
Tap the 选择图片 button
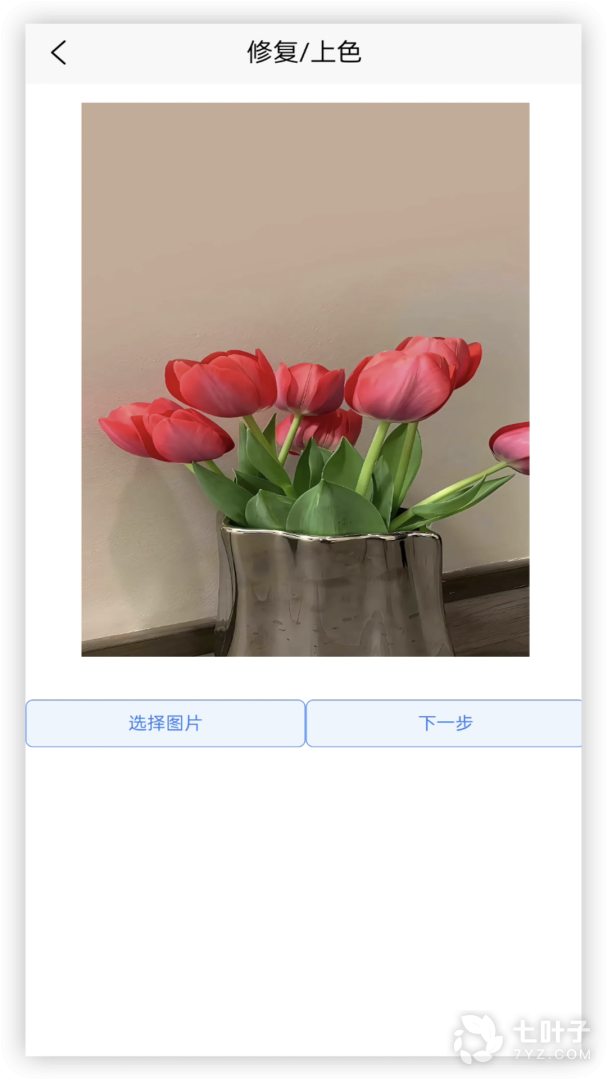click(x=165, y=723)
